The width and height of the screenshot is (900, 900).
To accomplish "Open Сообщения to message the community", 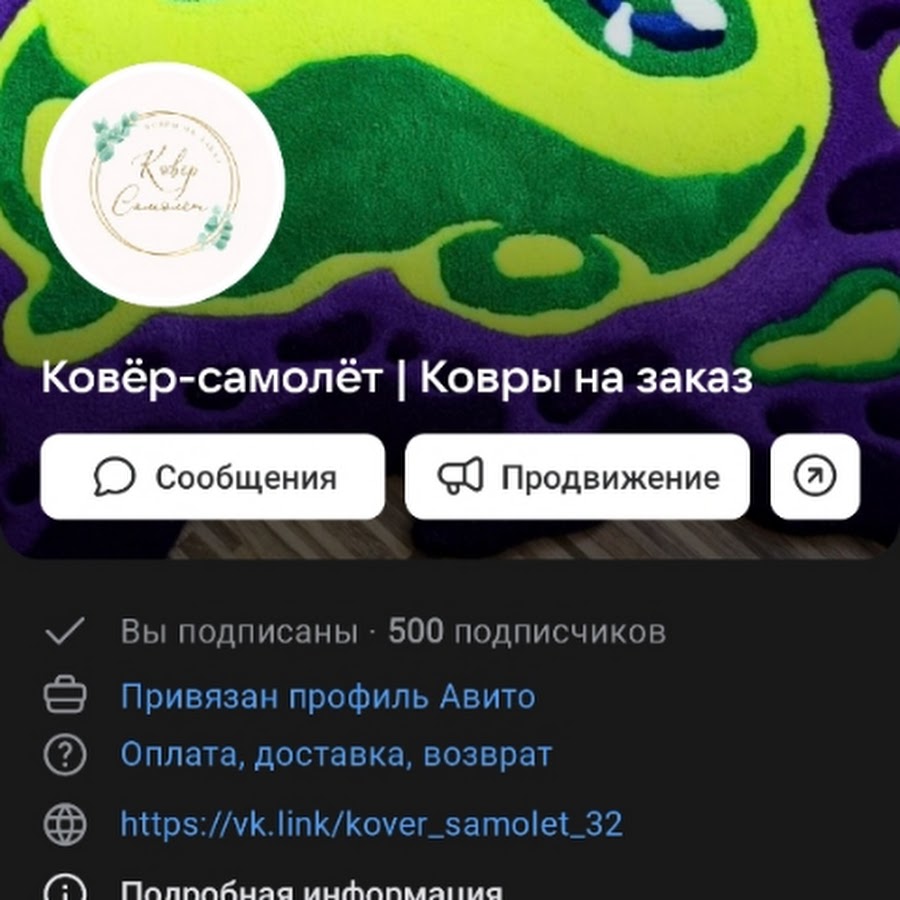I will [x=213, y=477].
